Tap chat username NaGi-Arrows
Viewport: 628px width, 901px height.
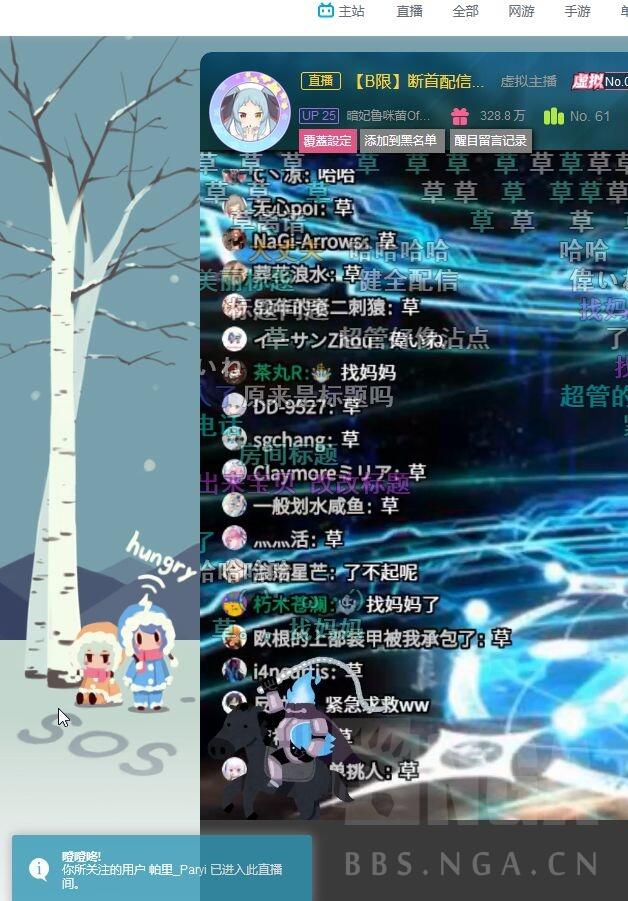(x=309, y=241)
